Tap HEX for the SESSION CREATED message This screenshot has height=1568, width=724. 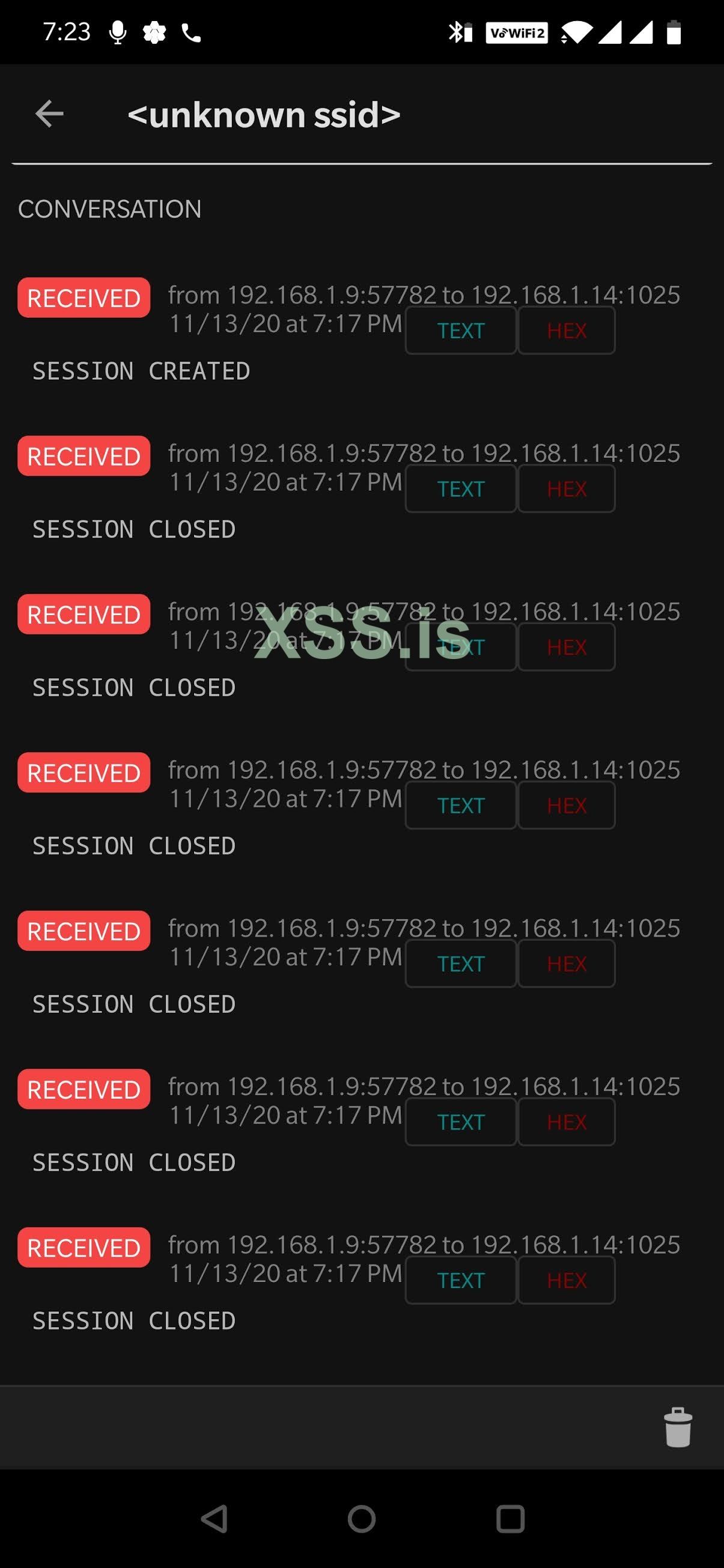pyautogui.click(x=567, y=330)
